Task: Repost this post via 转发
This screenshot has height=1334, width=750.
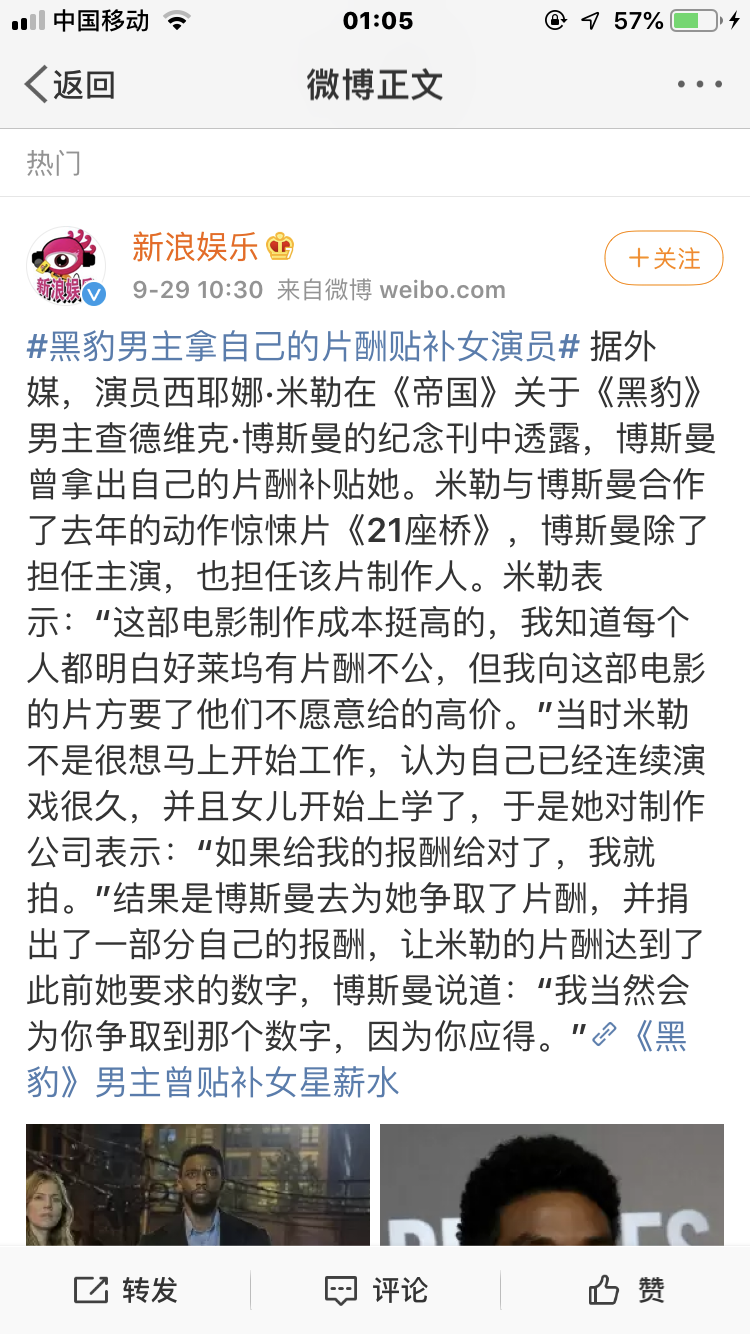Action: (x=126, y=1290)
